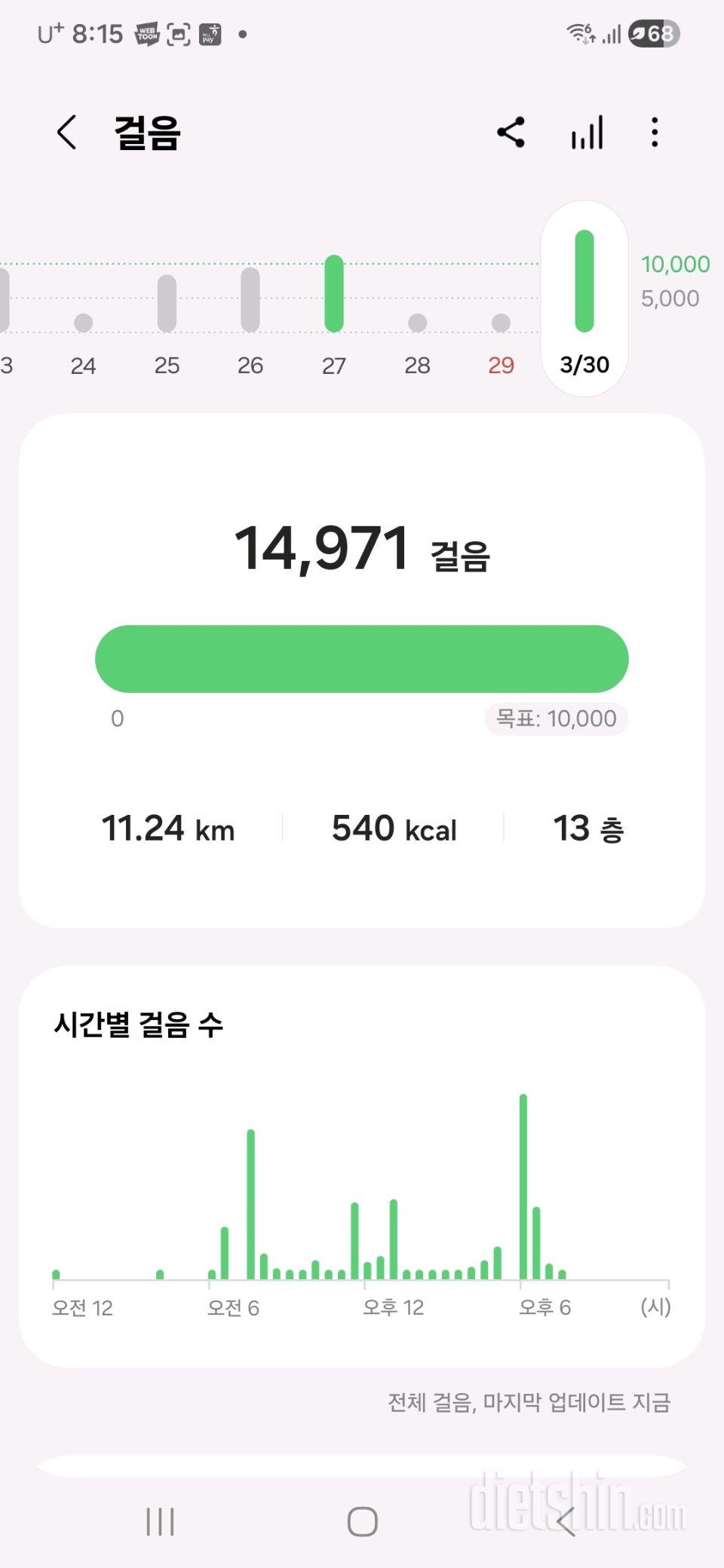Go back from the 걸음 screen
The image size is (724, 1568).
[x=67, y=133]
